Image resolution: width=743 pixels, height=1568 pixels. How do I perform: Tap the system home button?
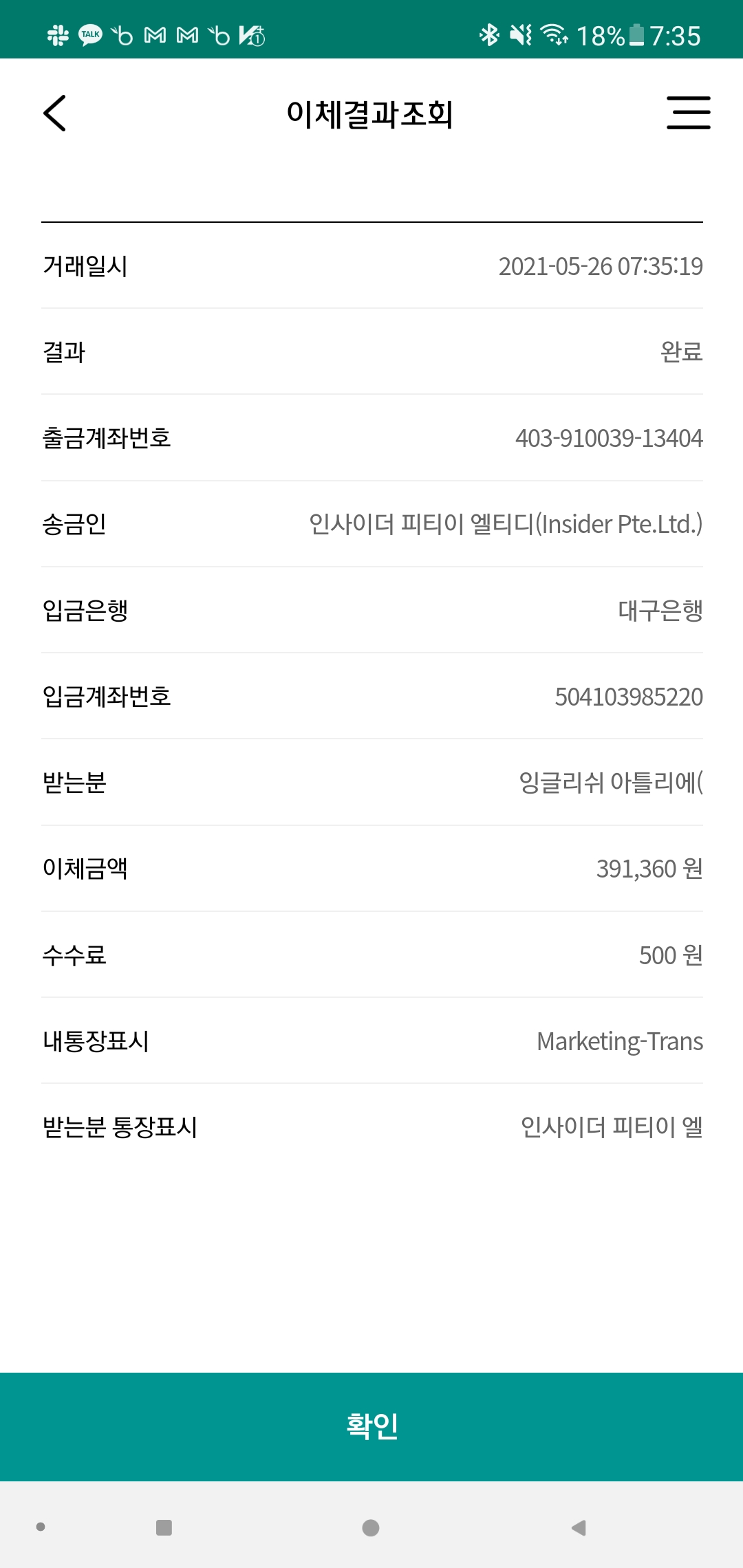point(371,1527)
